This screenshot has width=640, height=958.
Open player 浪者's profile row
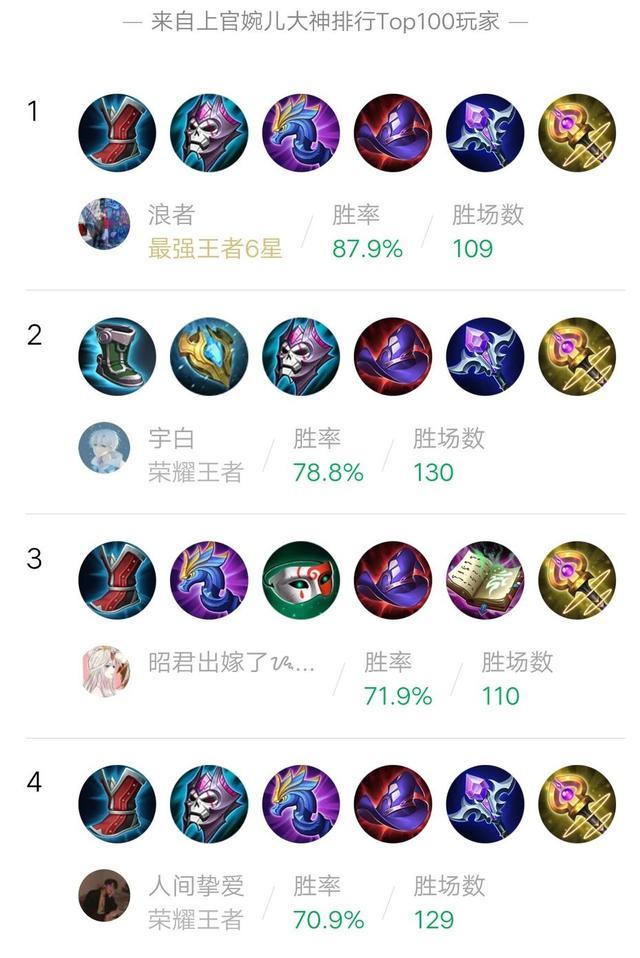[170, 215]
